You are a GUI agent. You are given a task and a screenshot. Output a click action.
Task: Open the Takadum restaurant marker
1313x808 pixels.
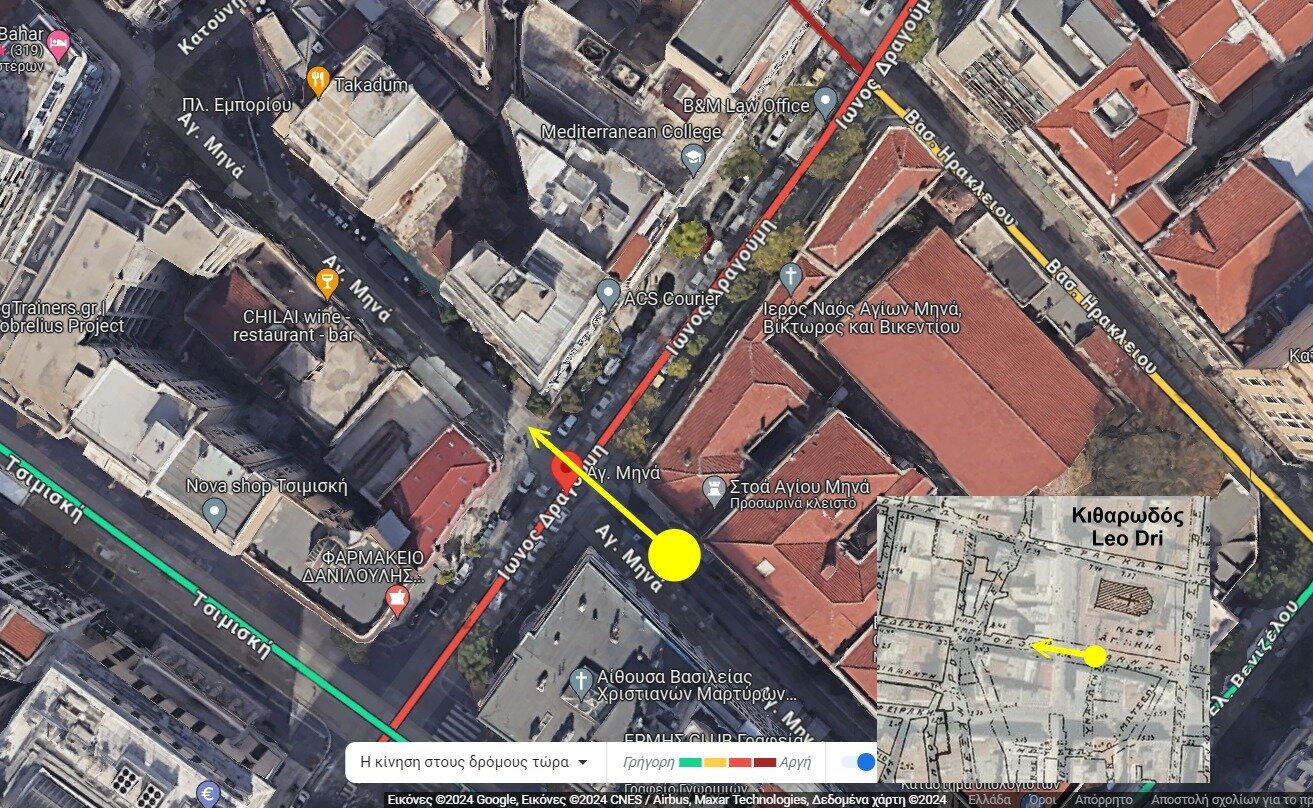318,83
